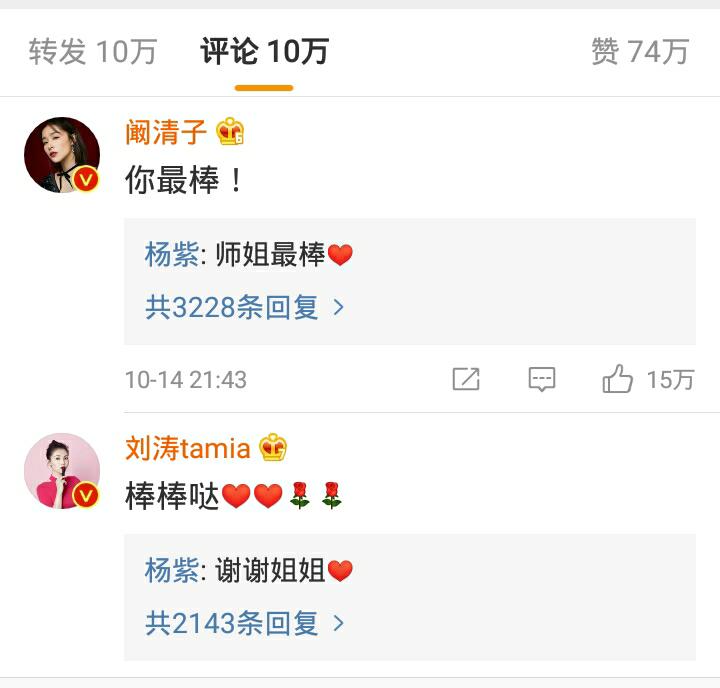Expand the 共2143条回复 replies
Screen dimensions: 720x688
pyautogui.click(x=244, y=623)
